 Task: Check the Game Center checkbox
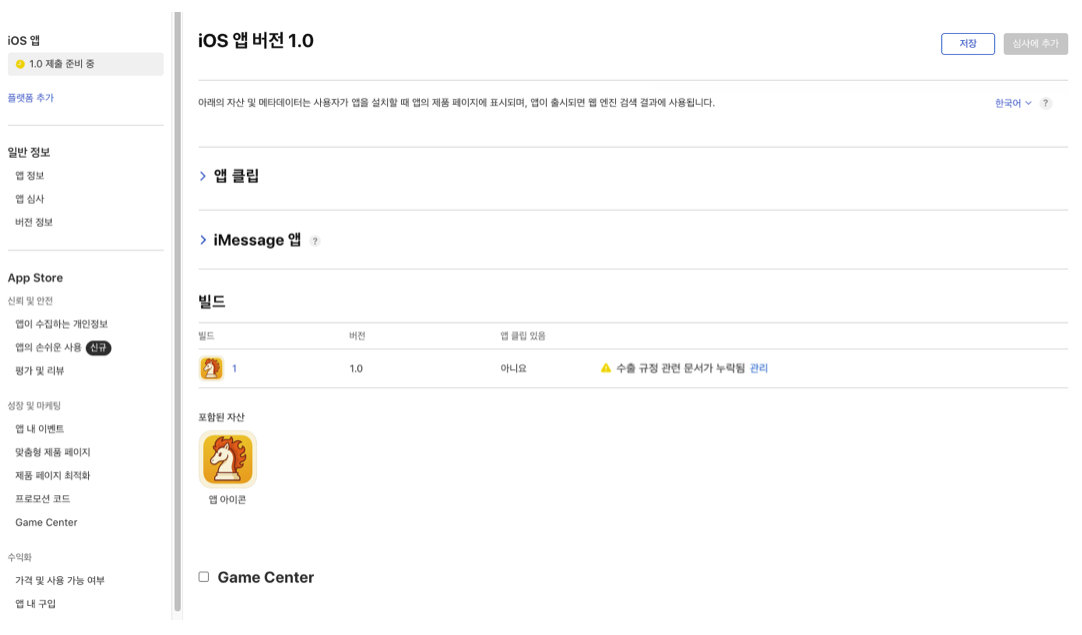point(204,577)
